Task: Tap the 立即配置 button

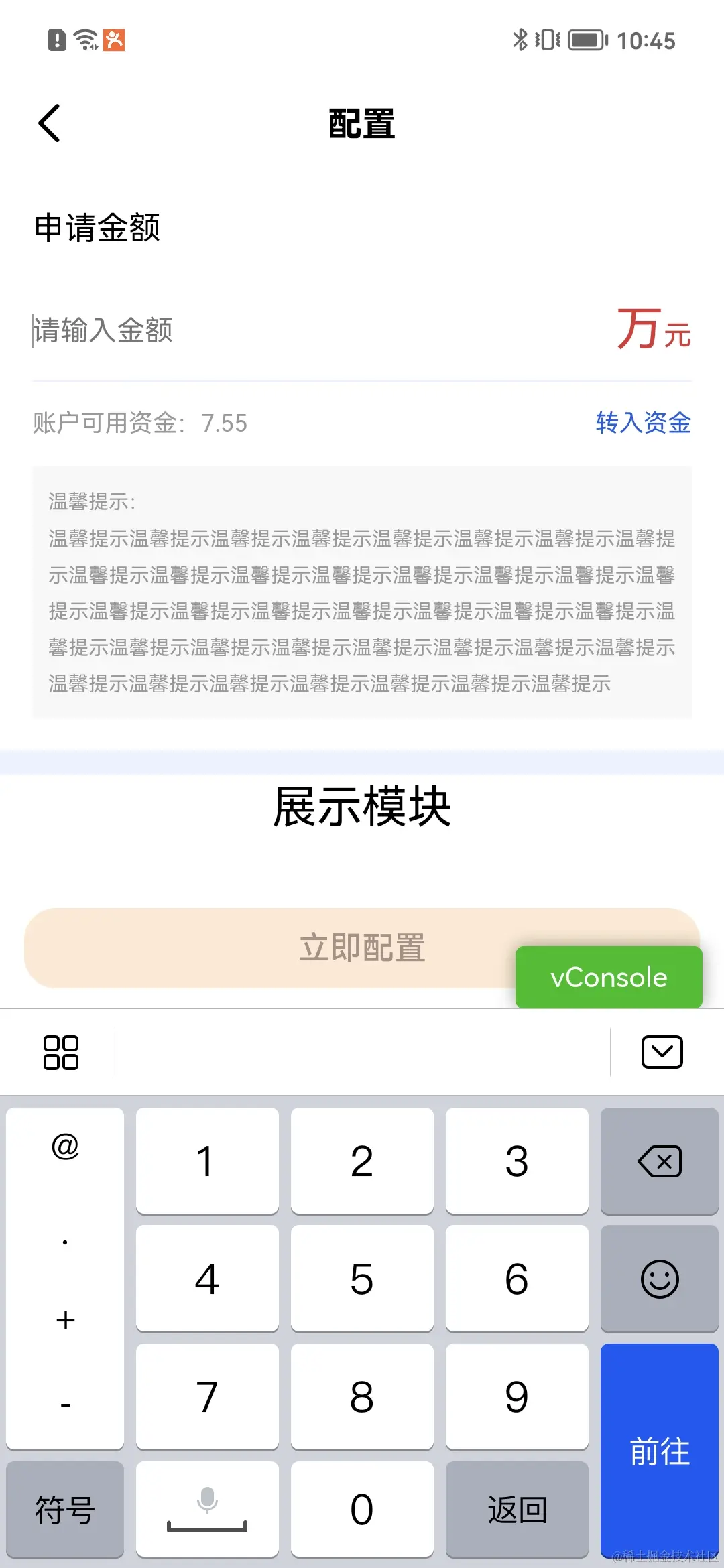Action: tap(362, 948)
